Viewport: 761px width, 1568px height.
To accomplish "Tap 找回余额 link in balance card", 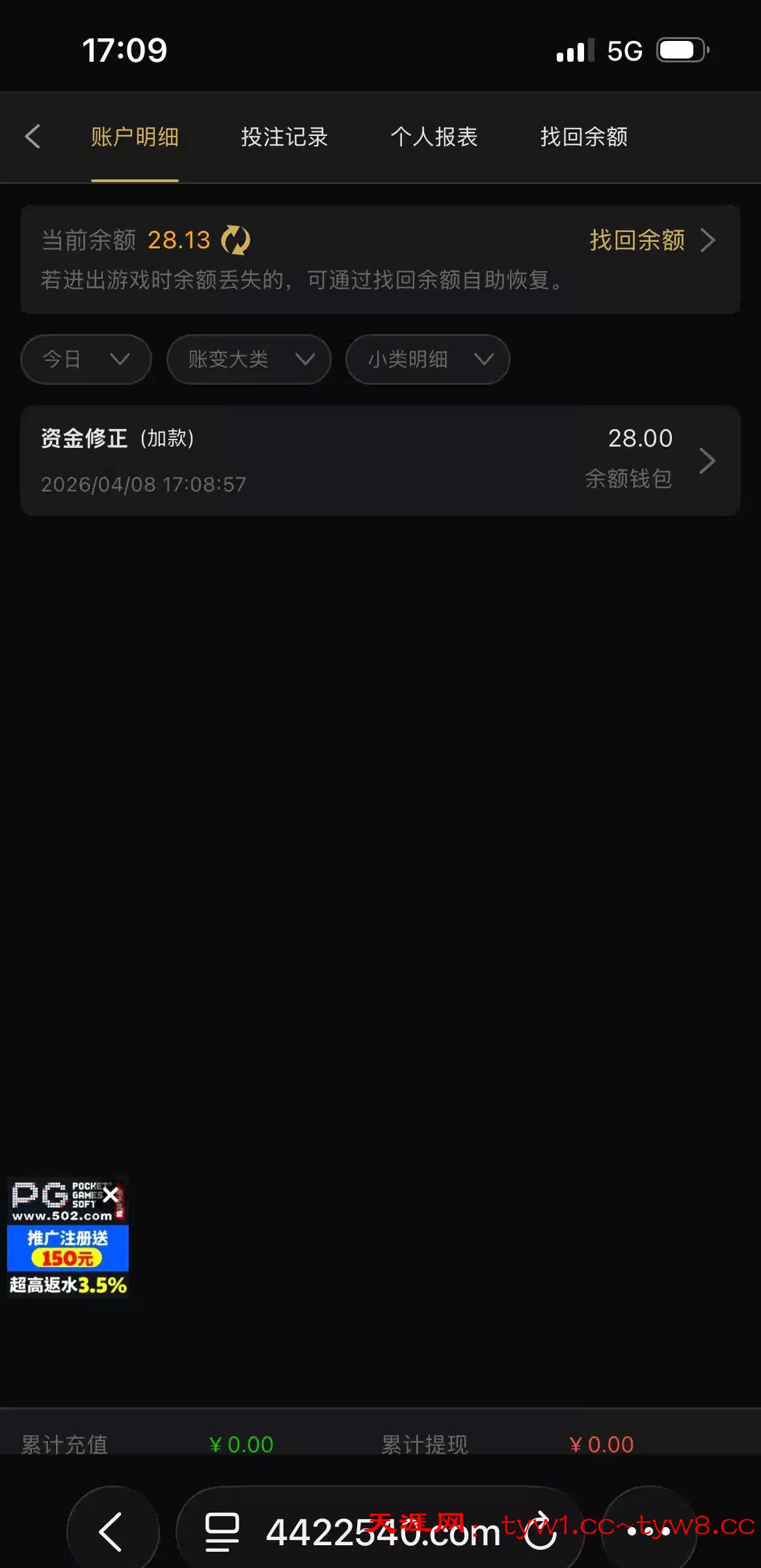I will tap(650, 241).
